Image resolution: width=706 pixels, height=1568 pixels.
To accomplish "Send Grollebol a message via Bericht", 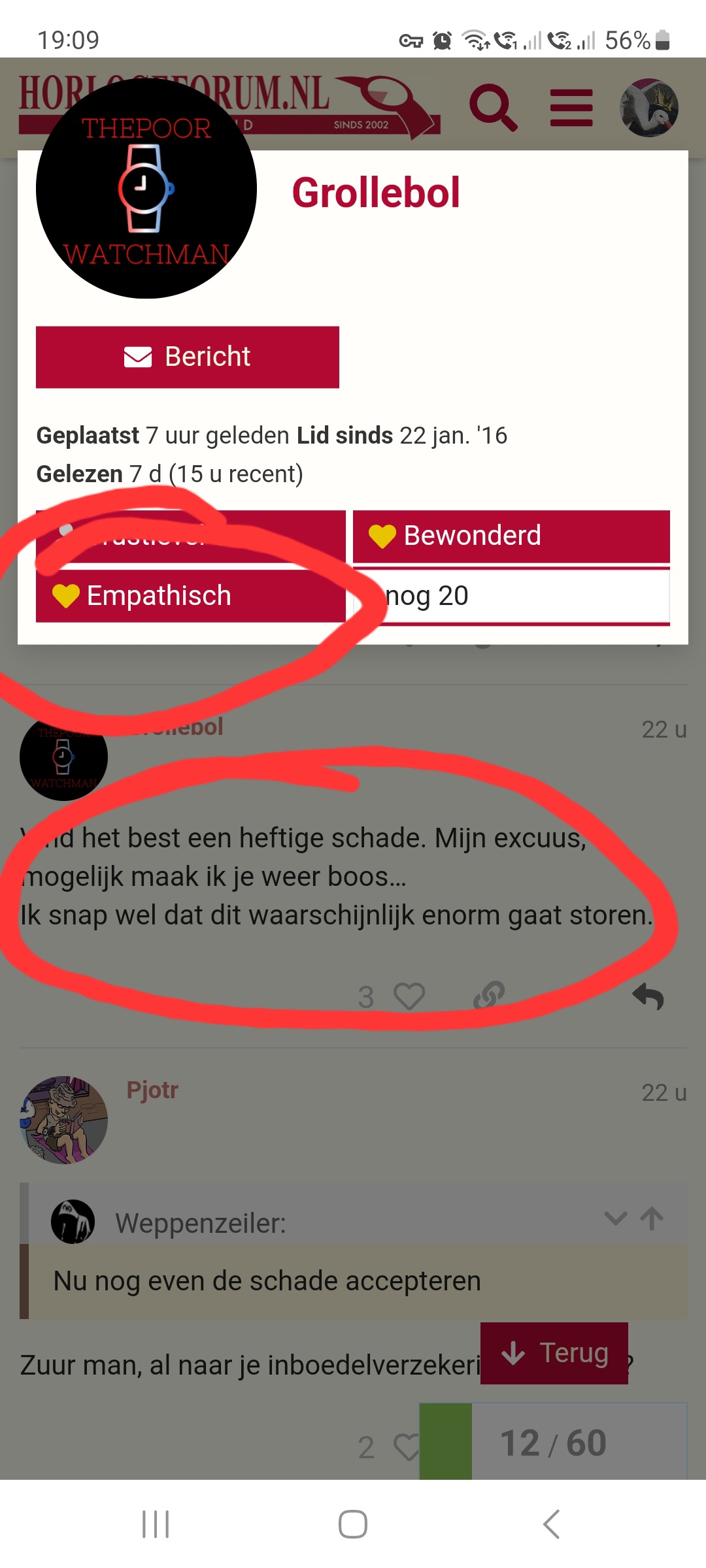I will [188, 357].
